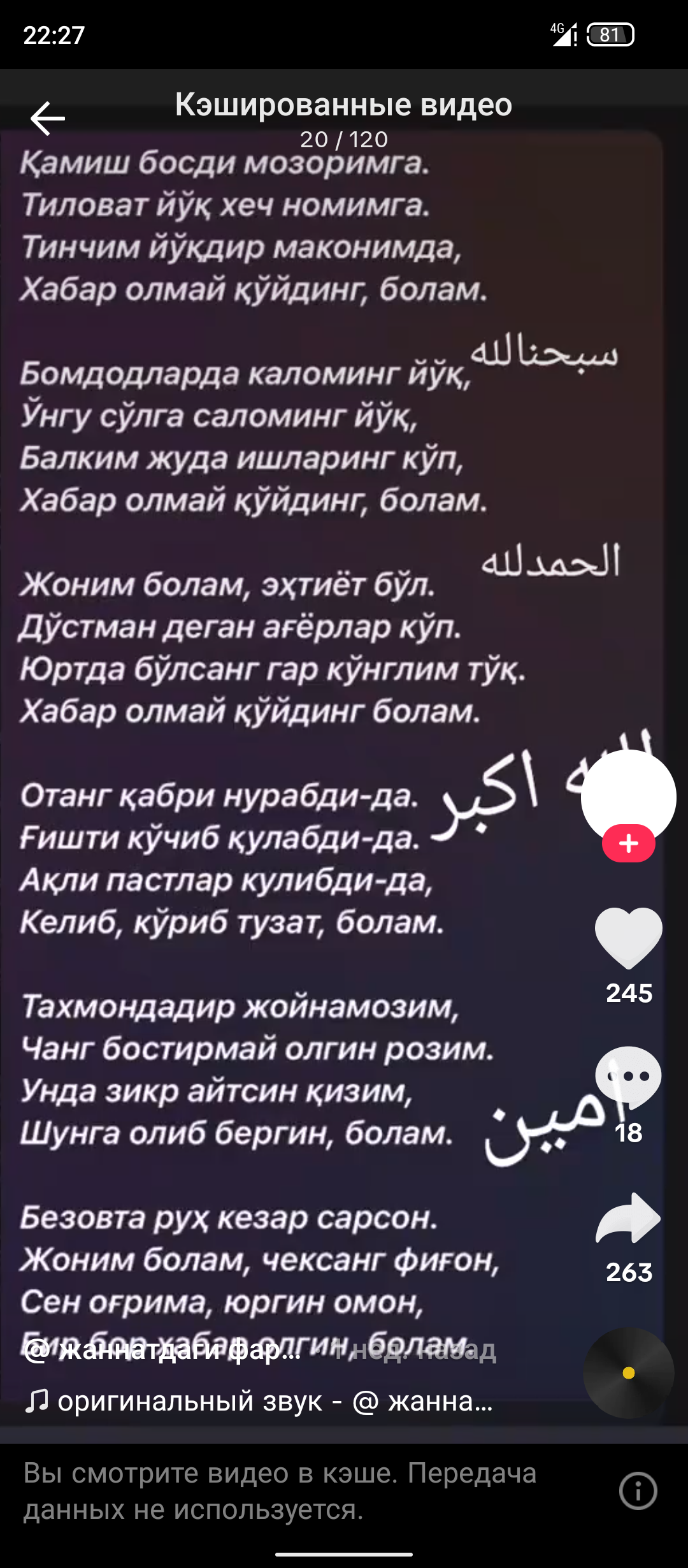Open the comments with 18 replies
This screenshot has width=688, height=1568.
[628, 1077]
